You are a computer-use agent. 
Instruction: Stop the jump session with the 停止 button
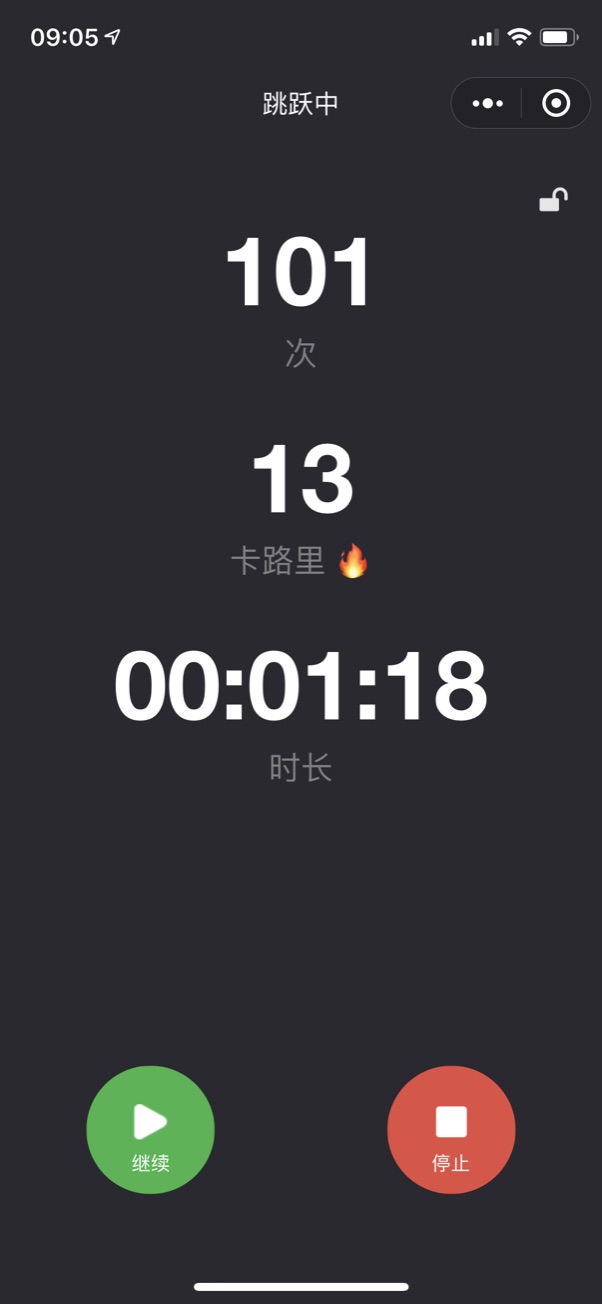pyautogui.click(x=451, y=1130)
